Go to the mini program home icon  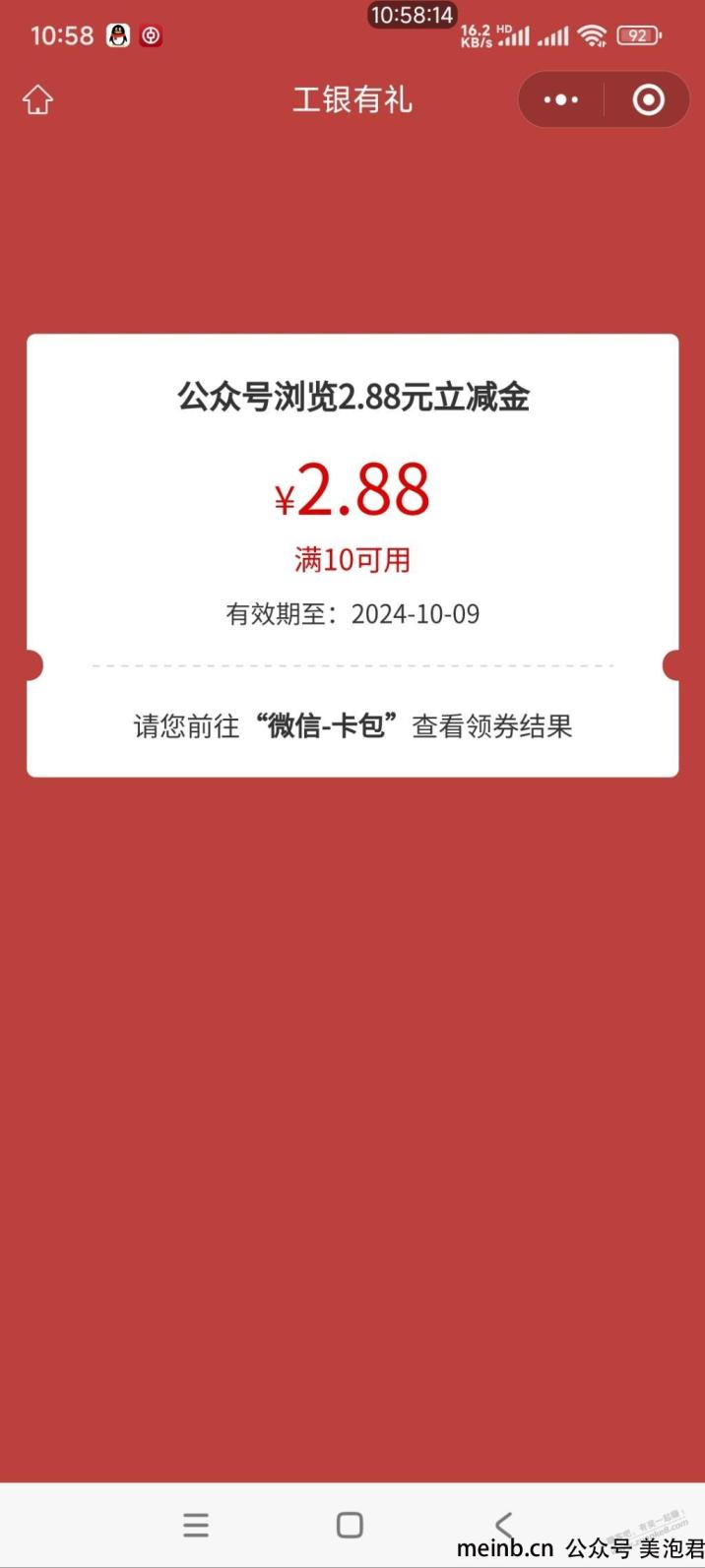37,99
